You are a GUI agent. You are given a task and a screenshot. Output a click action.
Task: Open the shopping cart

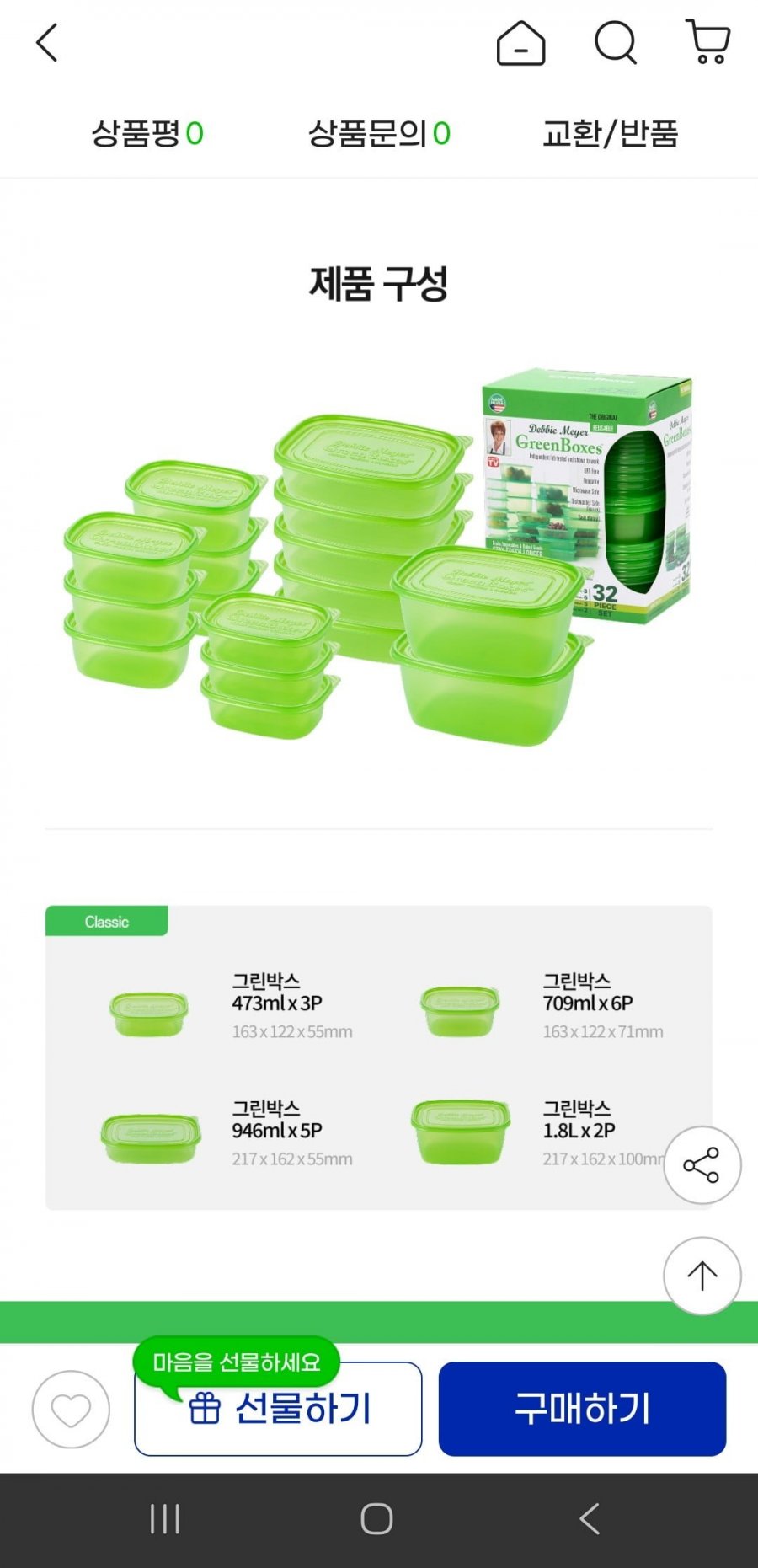pyautogui.click(x=709, y=42)
